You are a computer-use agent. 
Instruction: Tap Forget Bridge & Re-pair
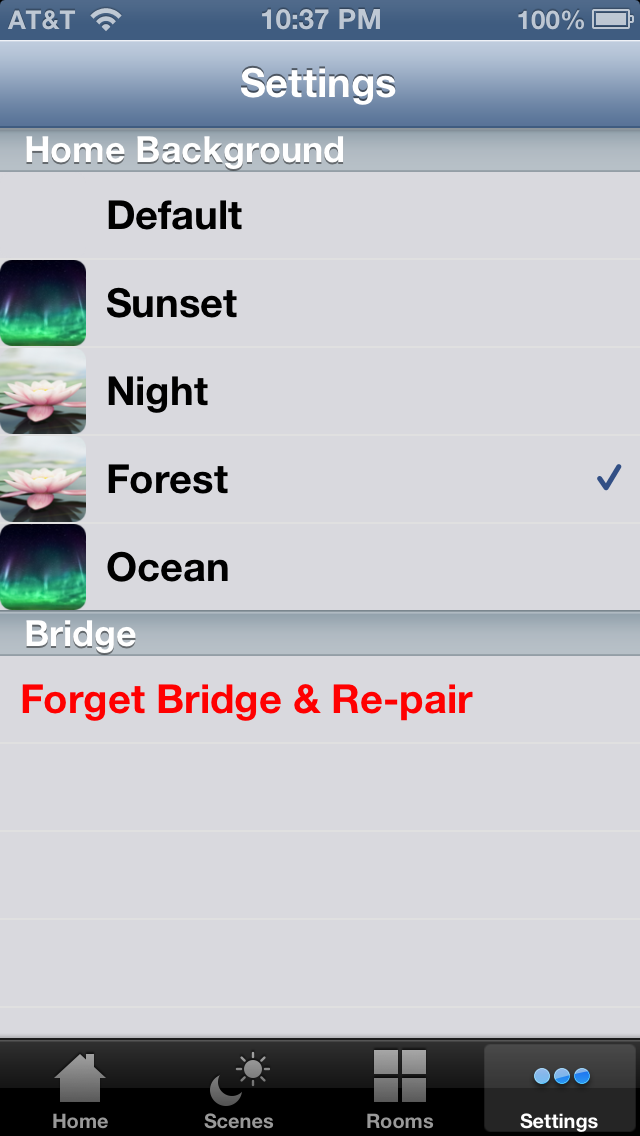click(x=246, y=700)
